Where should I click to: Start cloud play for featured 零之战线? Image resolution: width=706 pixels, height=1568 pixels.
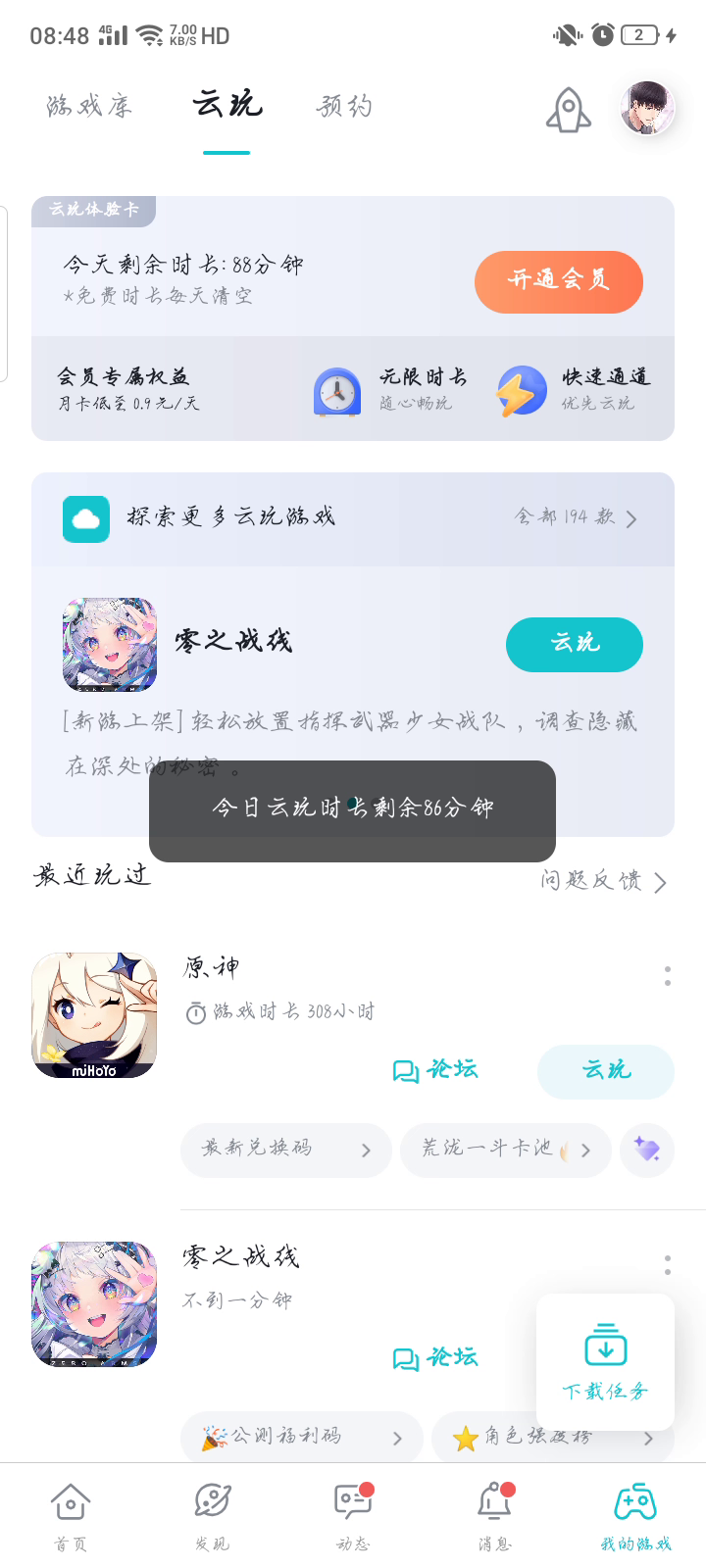(575, 644)
